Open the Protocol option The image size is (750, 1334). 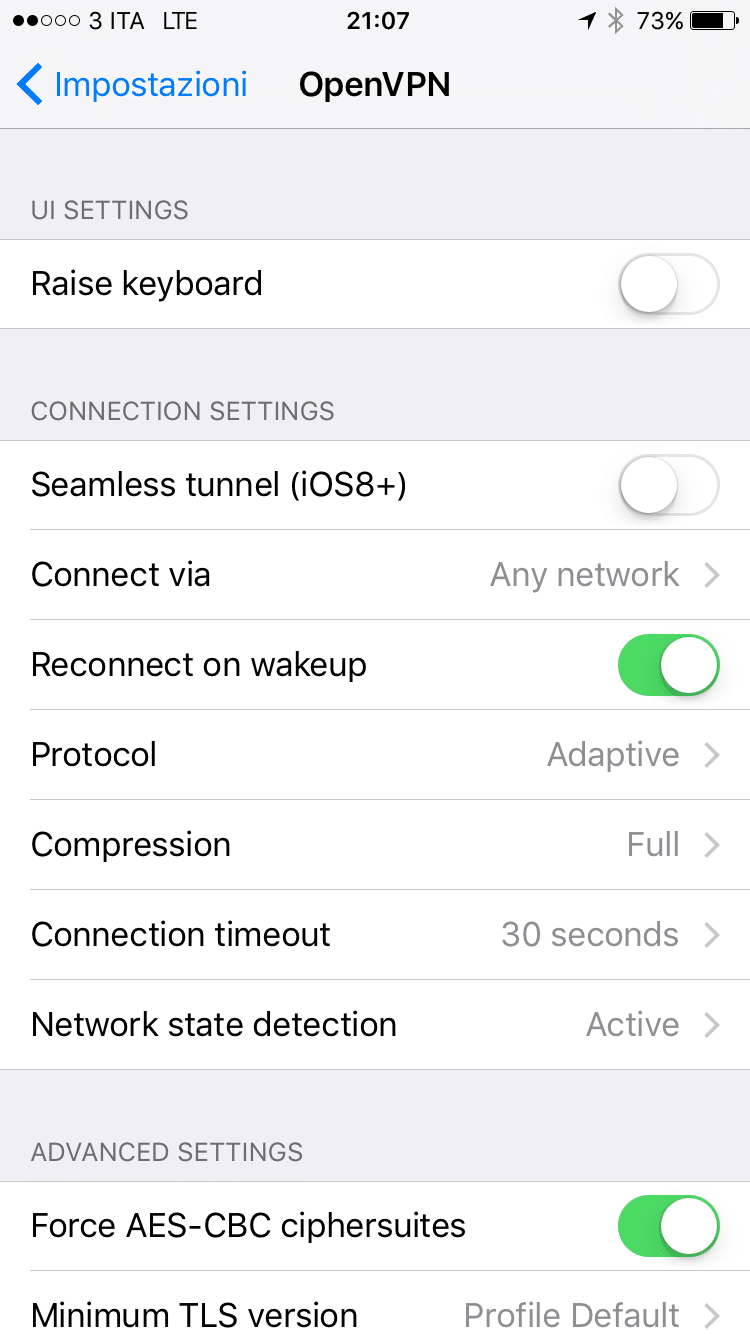(x=375, y=755)
